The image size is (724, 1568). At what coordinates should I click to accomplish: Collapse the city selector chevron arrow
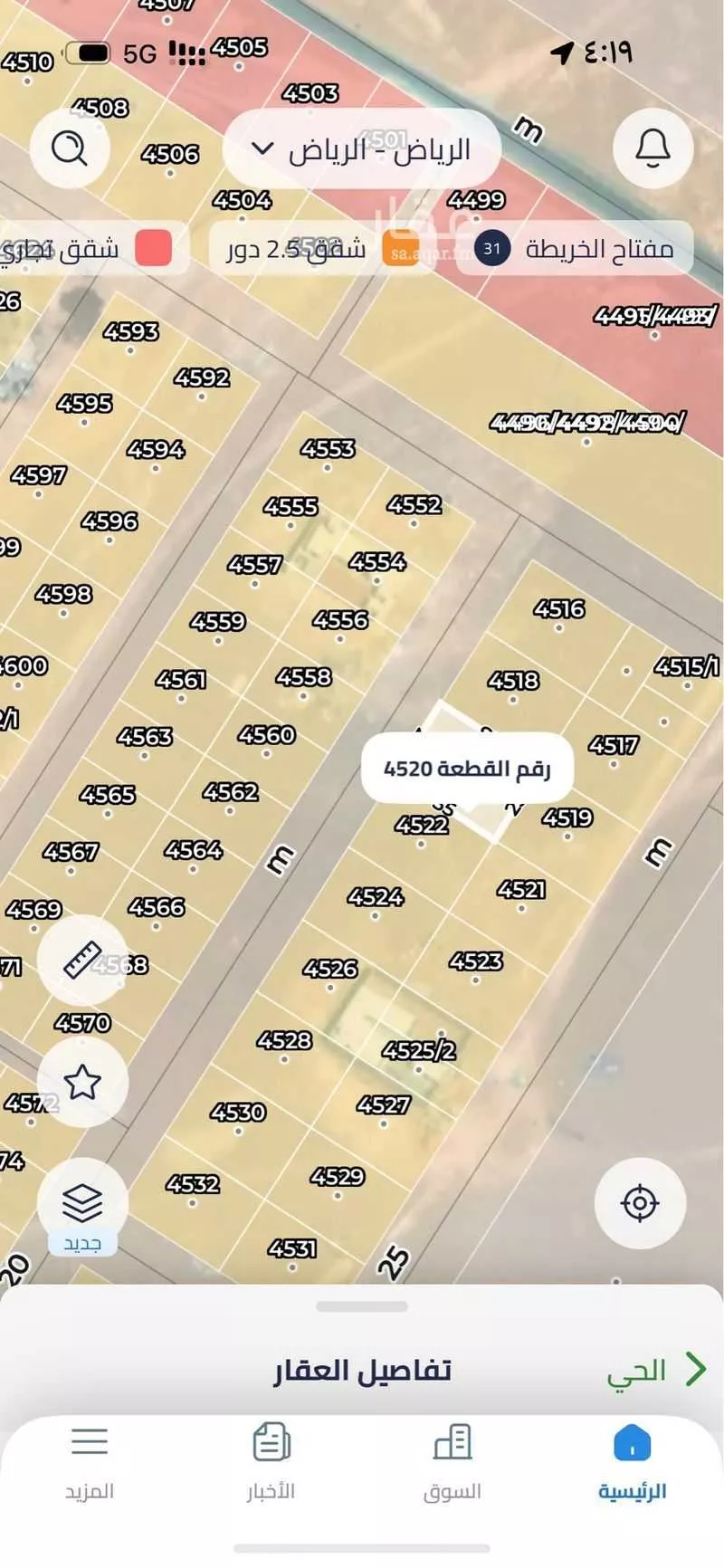261,148
